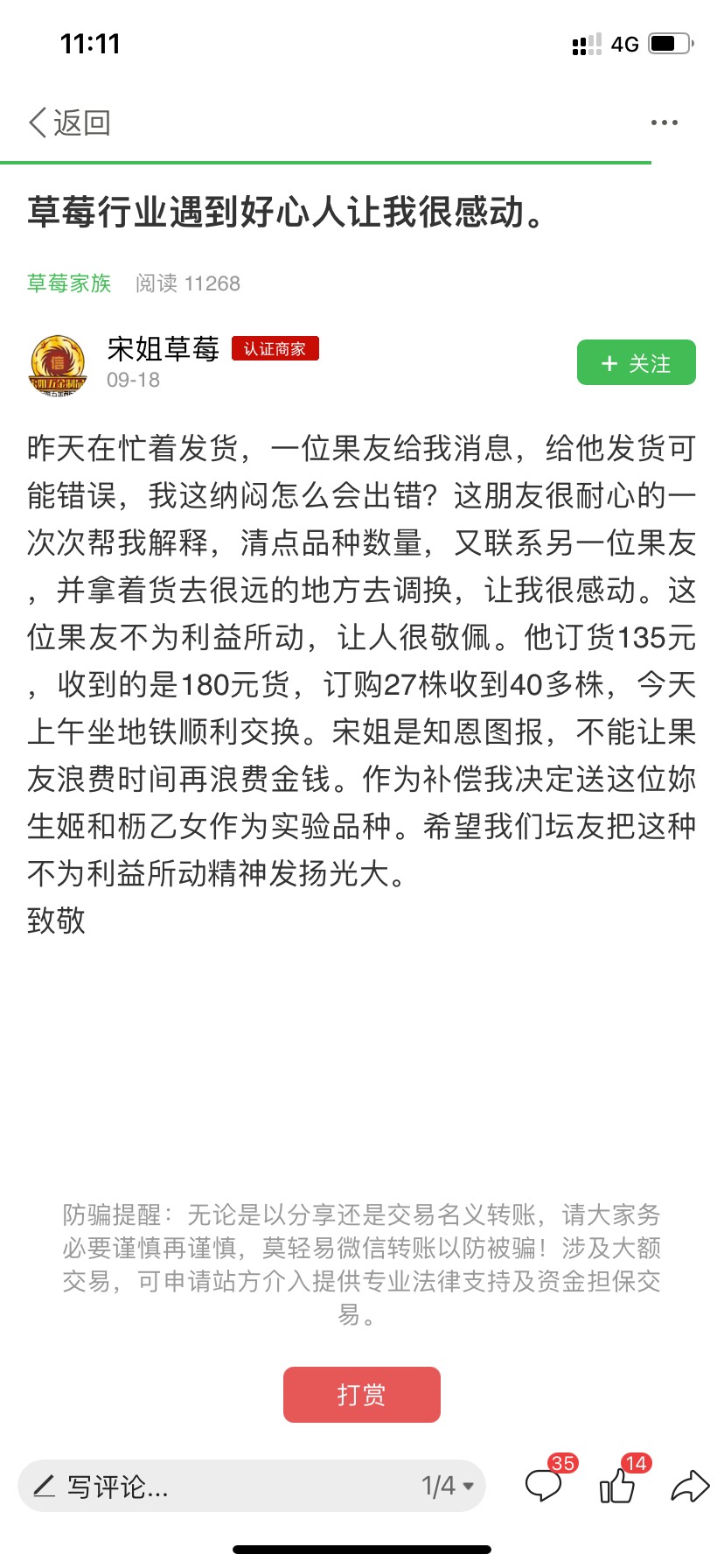
Task: Open the 草莓家族 group link
Action: (x=69, y=283)
